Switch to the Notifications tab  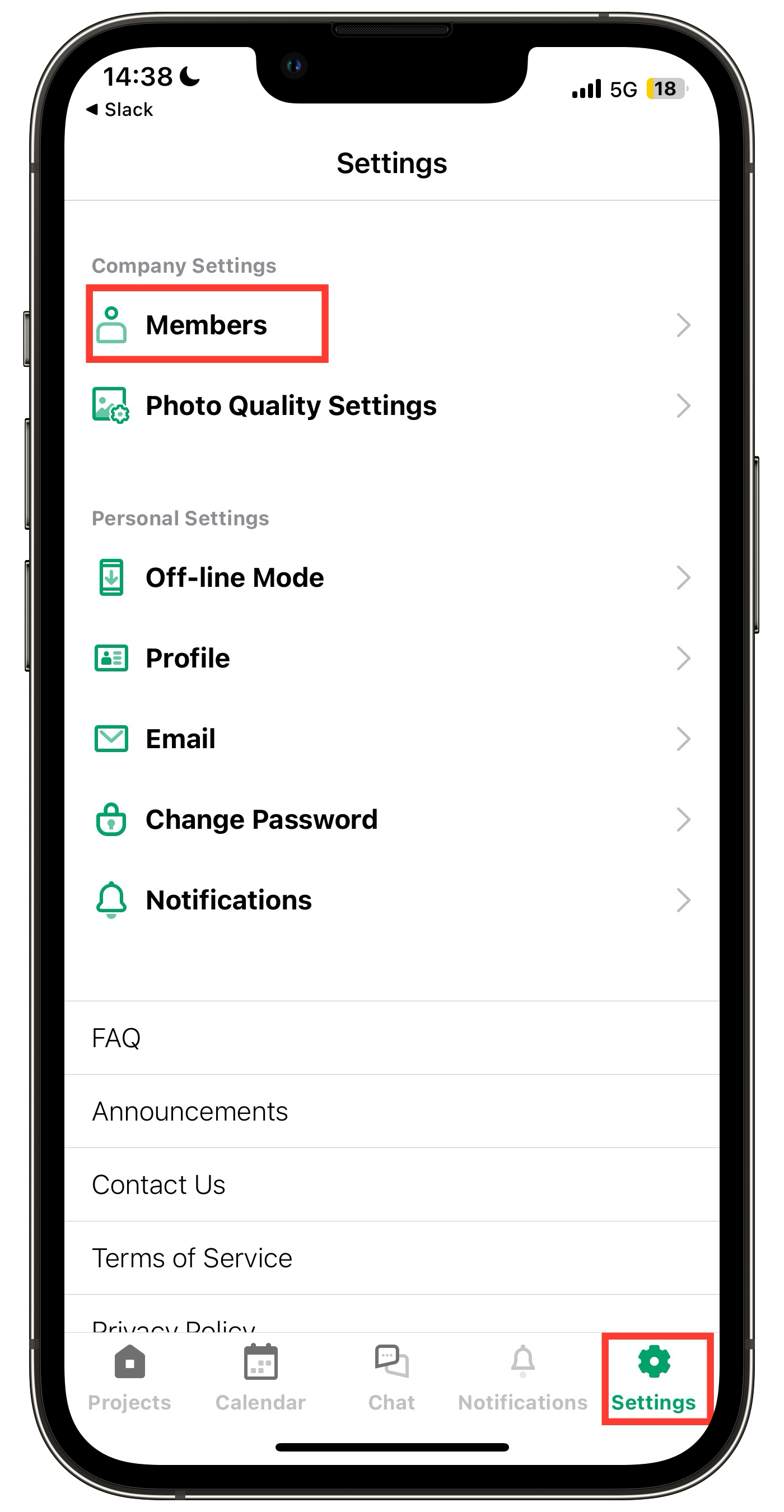[522, 1377]
